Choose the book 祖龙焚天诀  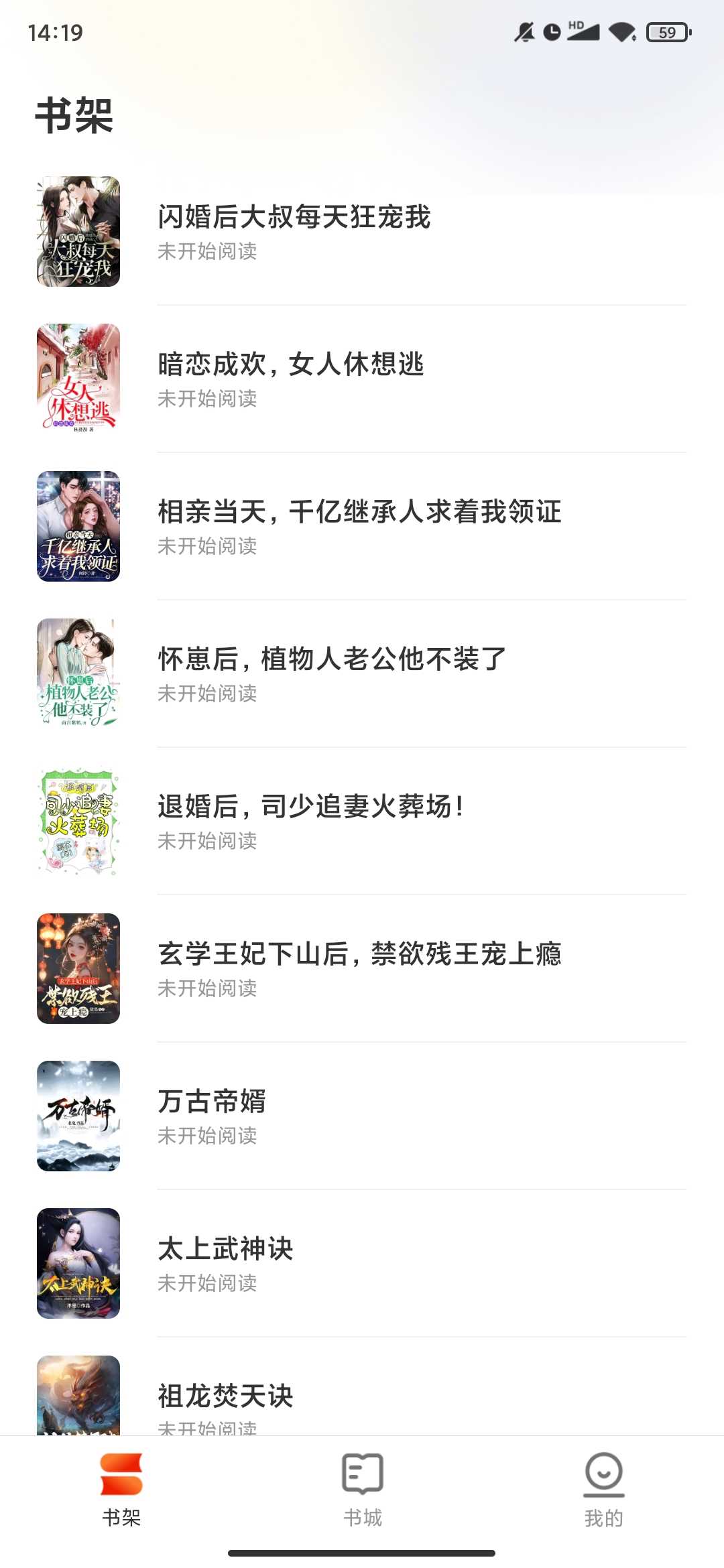tap(225, 1397)
